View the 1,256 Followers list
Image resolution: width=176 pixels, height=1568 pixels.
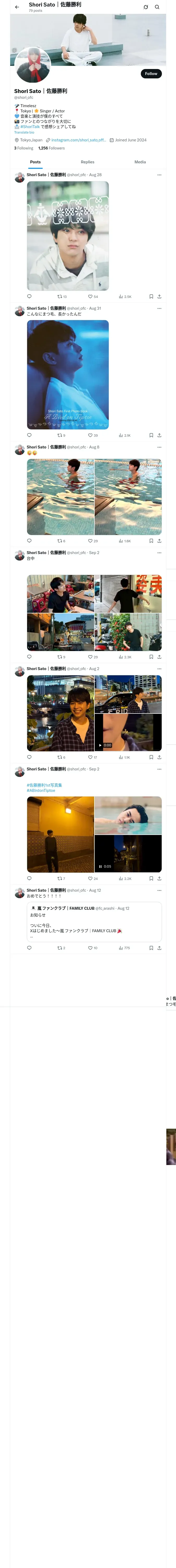[x=52, y=148]
